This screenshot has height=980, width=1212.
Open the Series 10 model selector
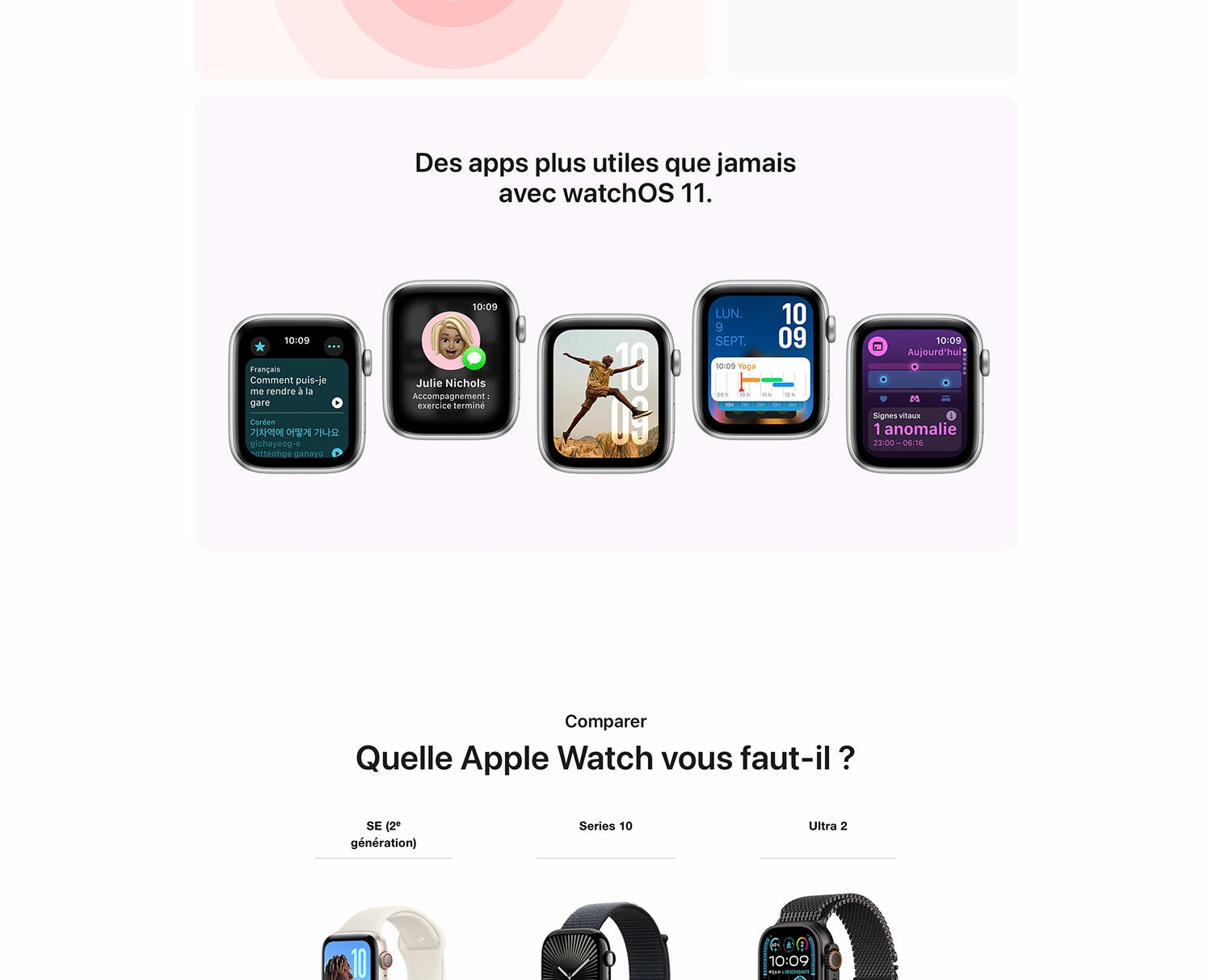pos(605,826)
